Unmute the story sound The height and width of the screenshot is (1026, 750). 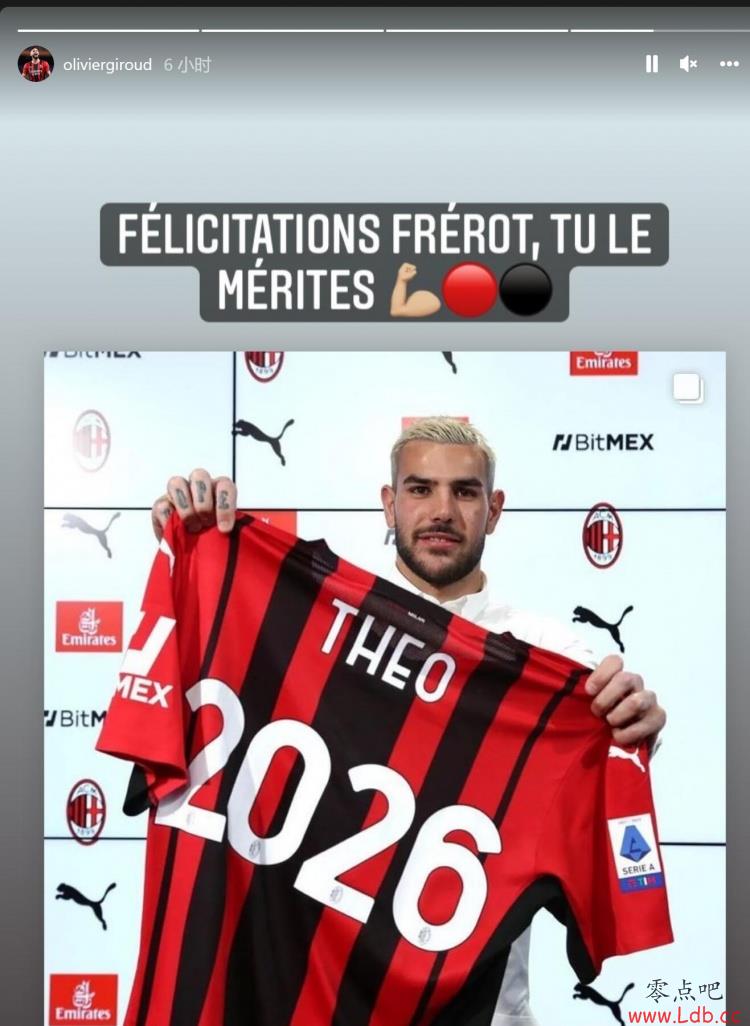tap(688, 64)
